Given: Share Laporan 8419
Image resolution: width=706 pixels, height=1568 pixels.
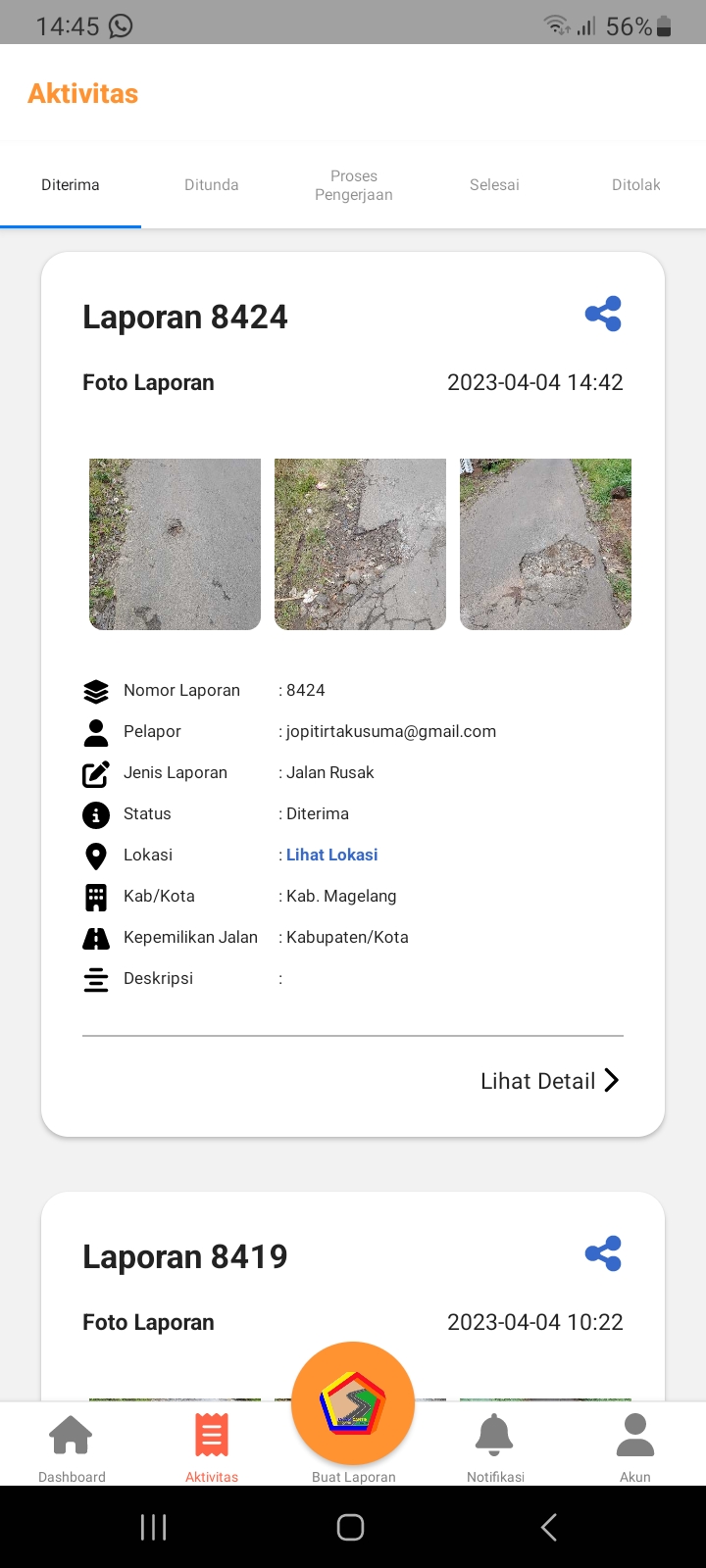Looking at the screenshot, I should pyautogui.click(x=603, y=1253).
